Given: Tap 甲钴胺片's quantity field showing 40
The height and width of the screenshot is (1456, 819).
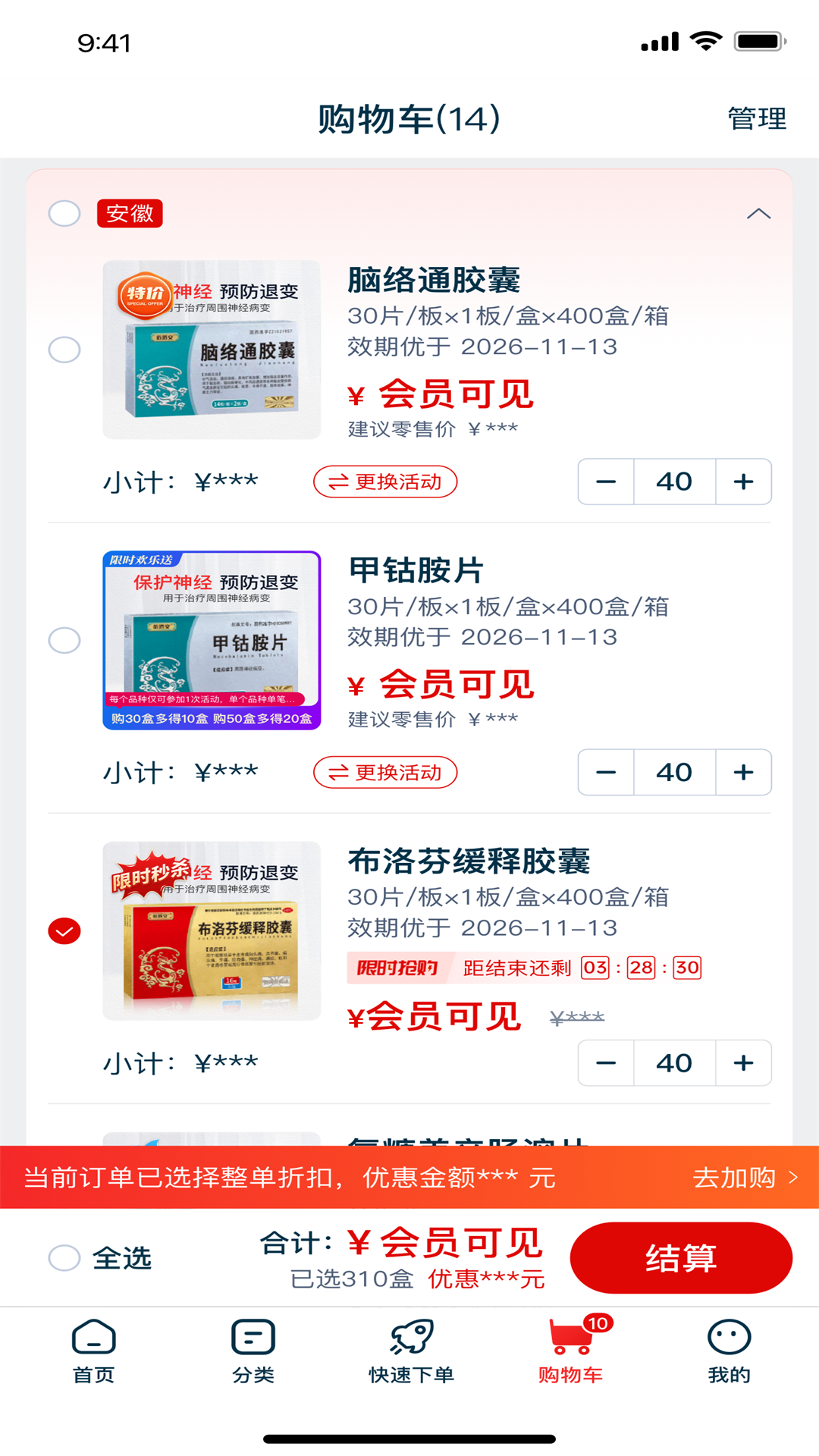Looking at the screenshot, I should click(x=674, y=773).
